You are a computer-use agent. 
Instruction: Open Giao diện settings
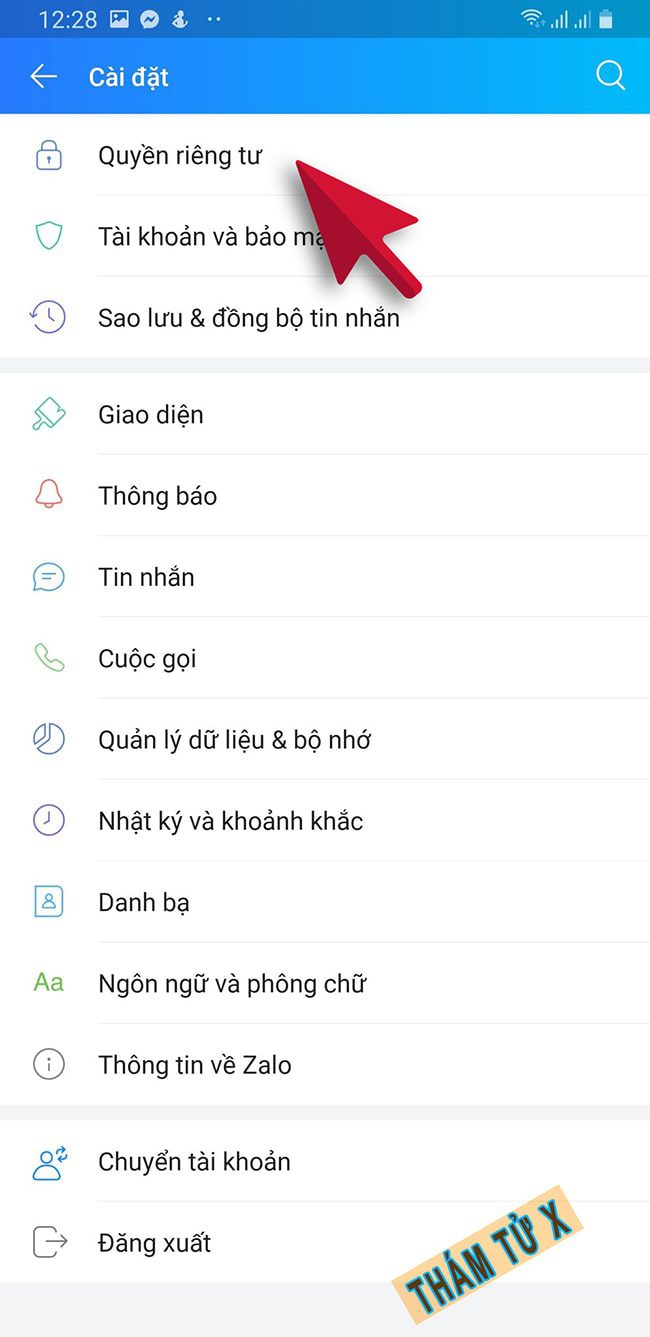click(150, 415)
